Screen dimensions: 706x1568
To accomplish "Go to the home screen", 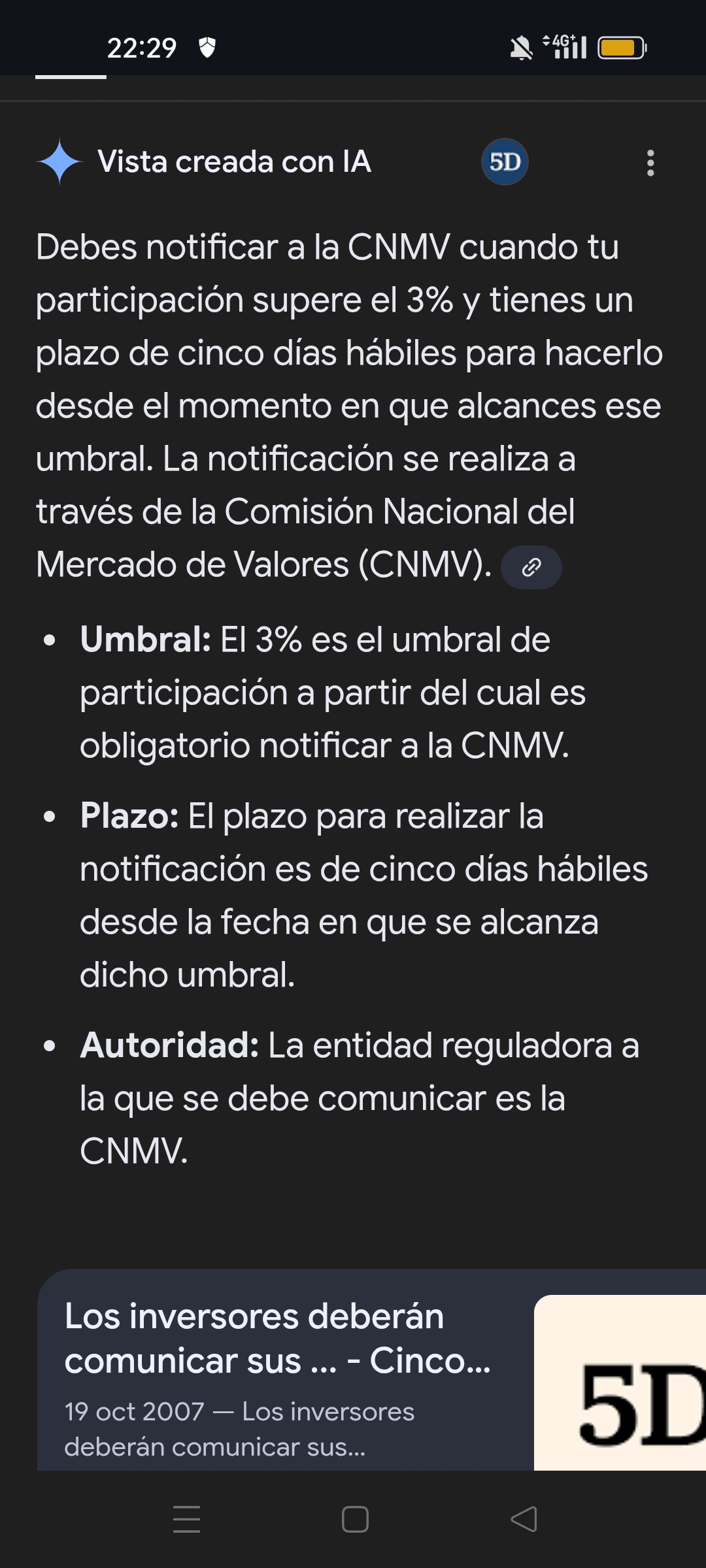I will [x=355, y=1519].
